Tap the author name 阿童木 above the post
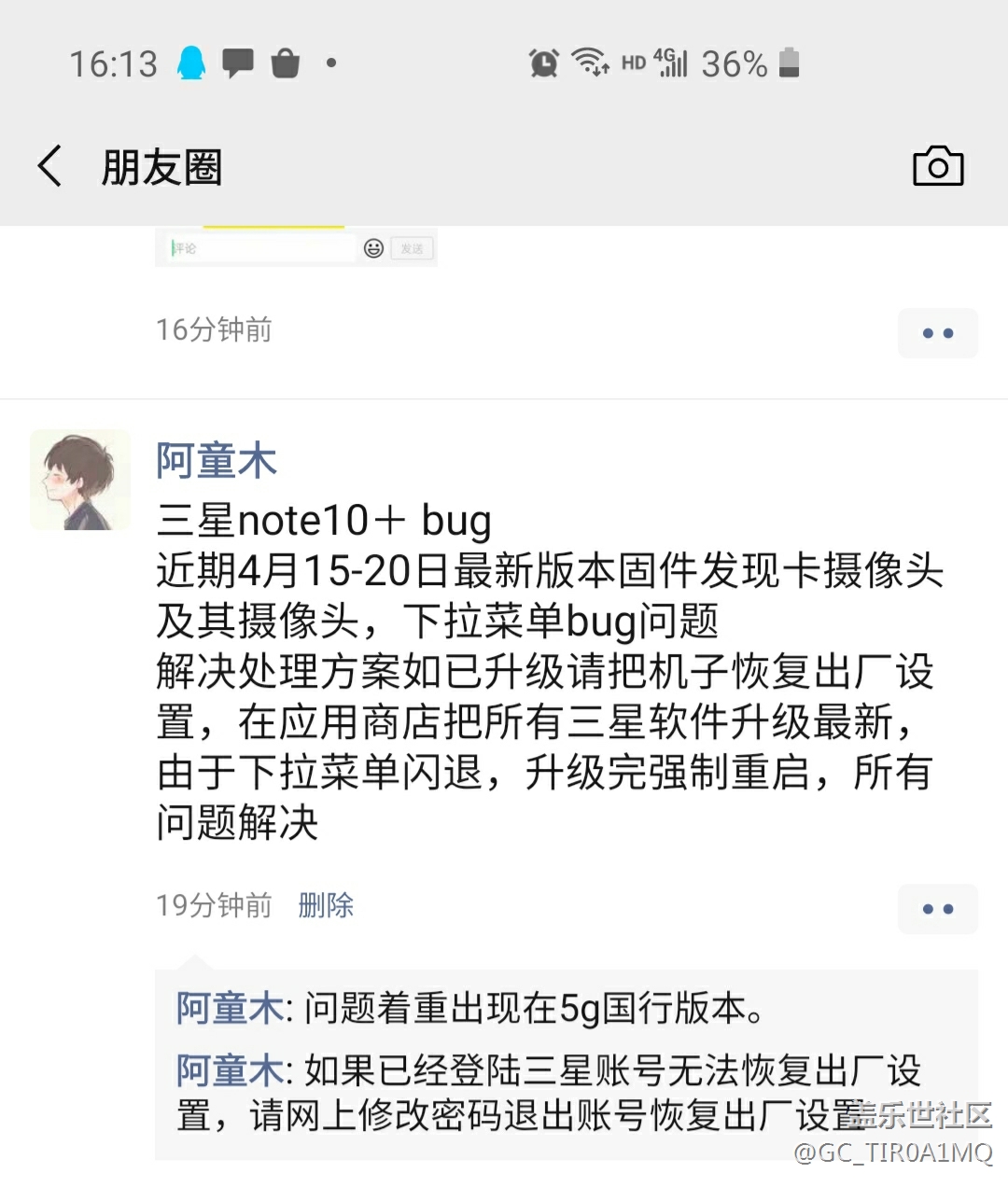The height and width of the screenshot is (1187, 1008). pyautogui.click(x=217, y=461)
